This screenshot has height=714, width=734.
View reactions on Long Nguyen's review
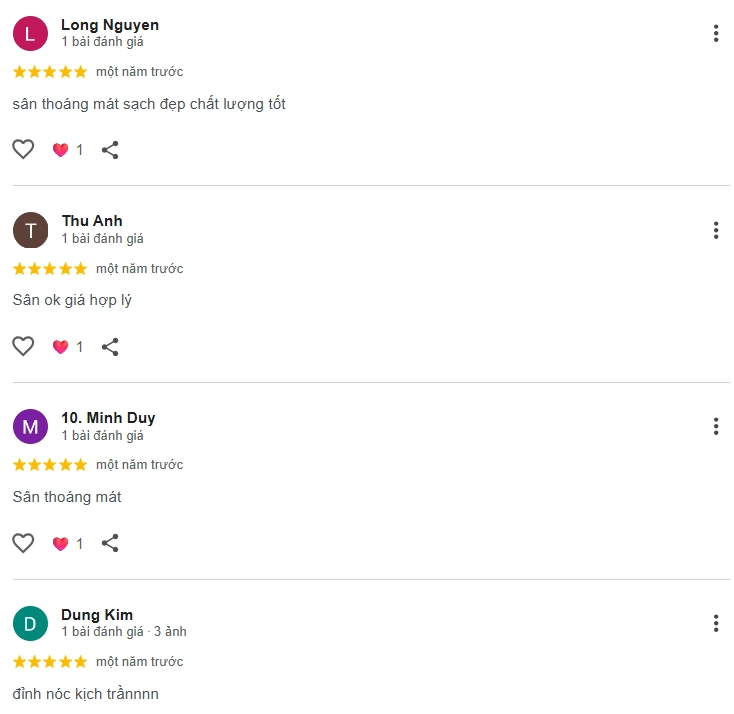point(67,150)
